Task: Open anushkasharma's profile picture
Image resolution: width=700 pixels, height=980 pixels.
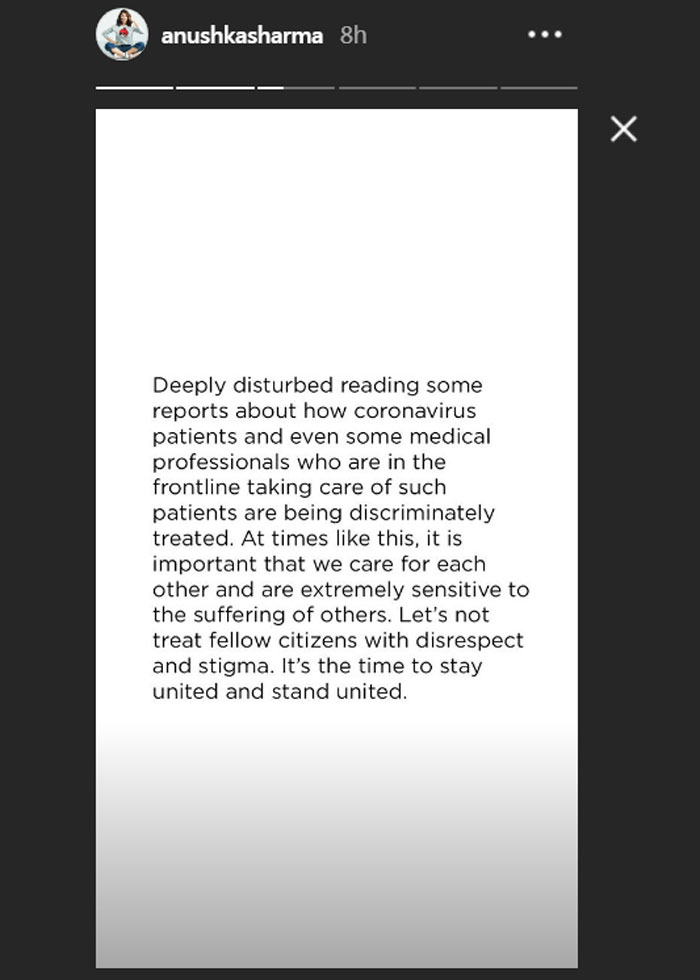Action: [122, 35]
